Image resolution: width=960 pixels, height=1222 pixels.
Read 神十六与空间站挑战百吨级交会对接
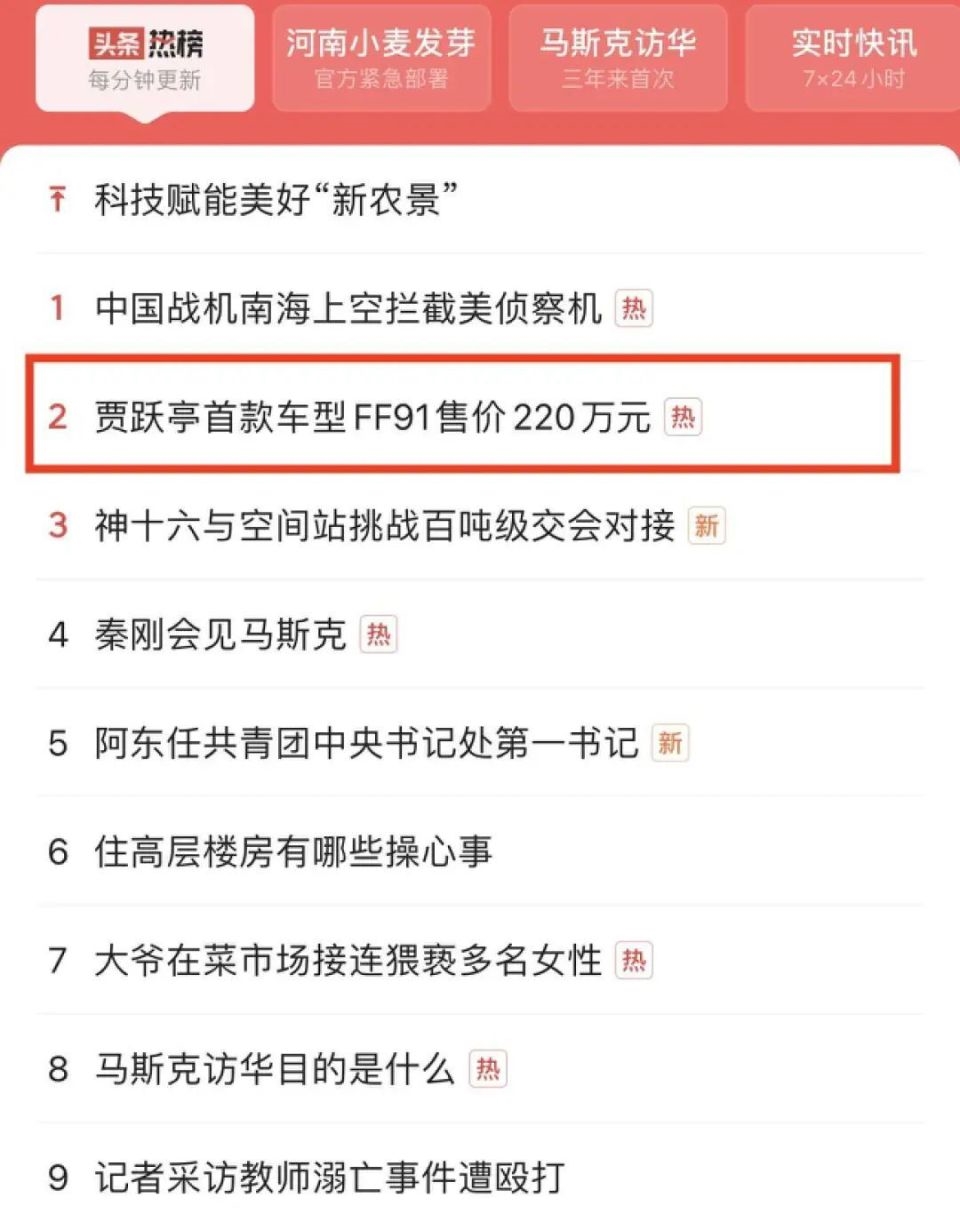point(384,526)
